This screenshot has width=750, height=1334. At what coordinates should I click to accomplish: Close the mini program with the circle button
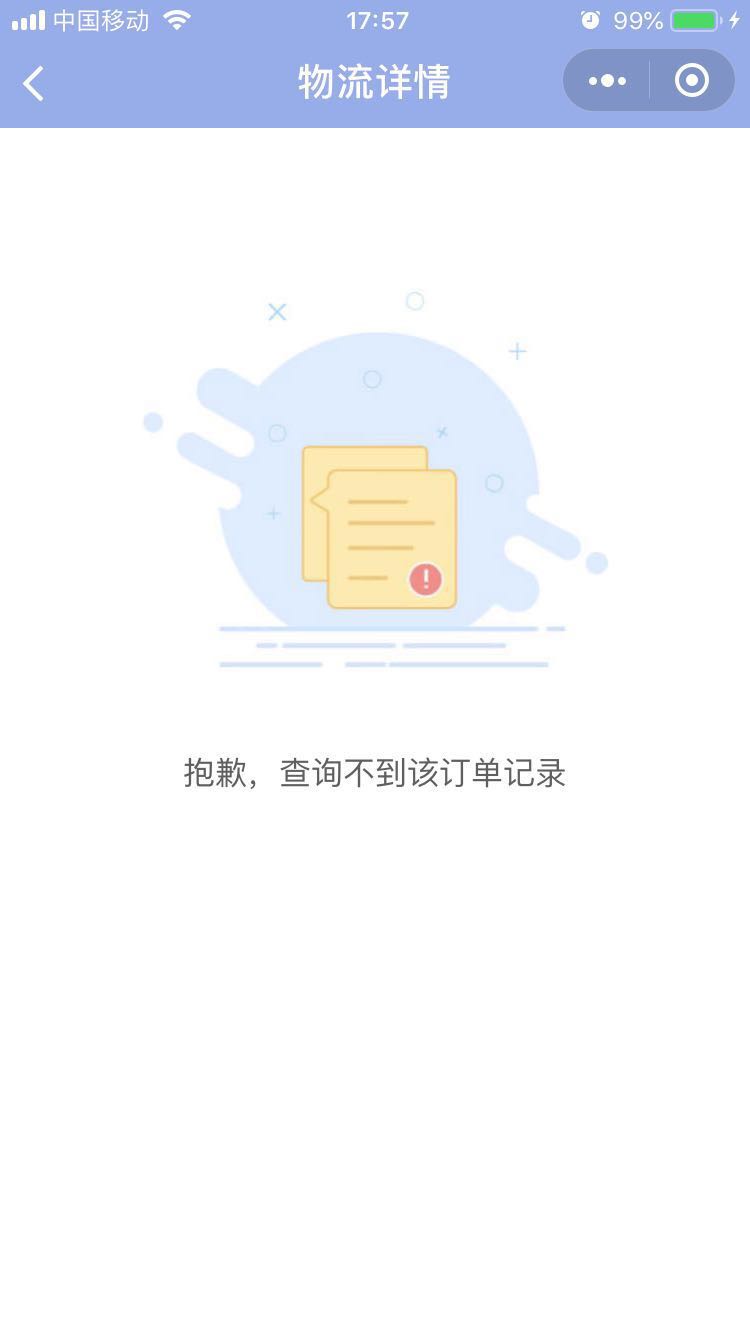tap(692, 81)
